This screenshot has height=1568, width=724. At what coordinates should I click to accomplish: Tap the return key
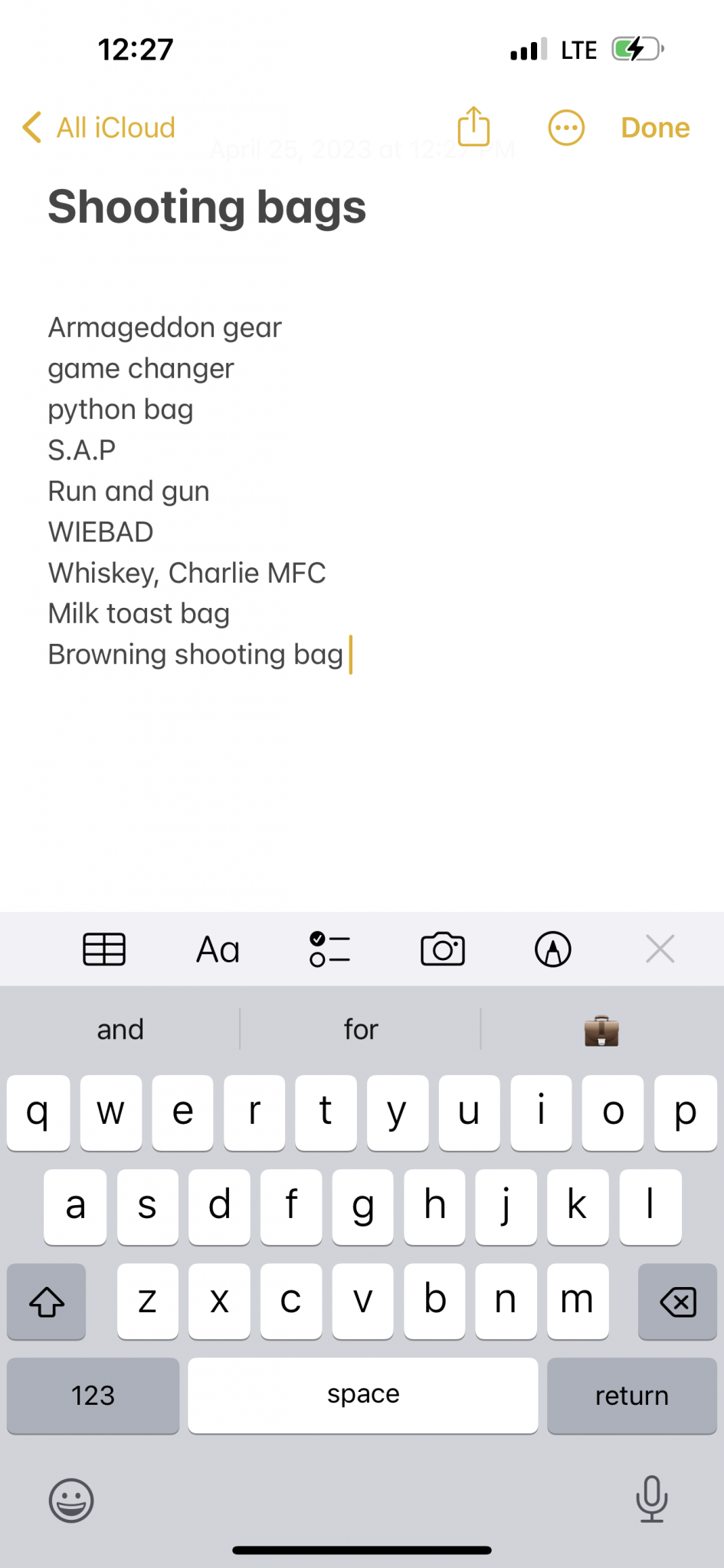(632, 1395)
